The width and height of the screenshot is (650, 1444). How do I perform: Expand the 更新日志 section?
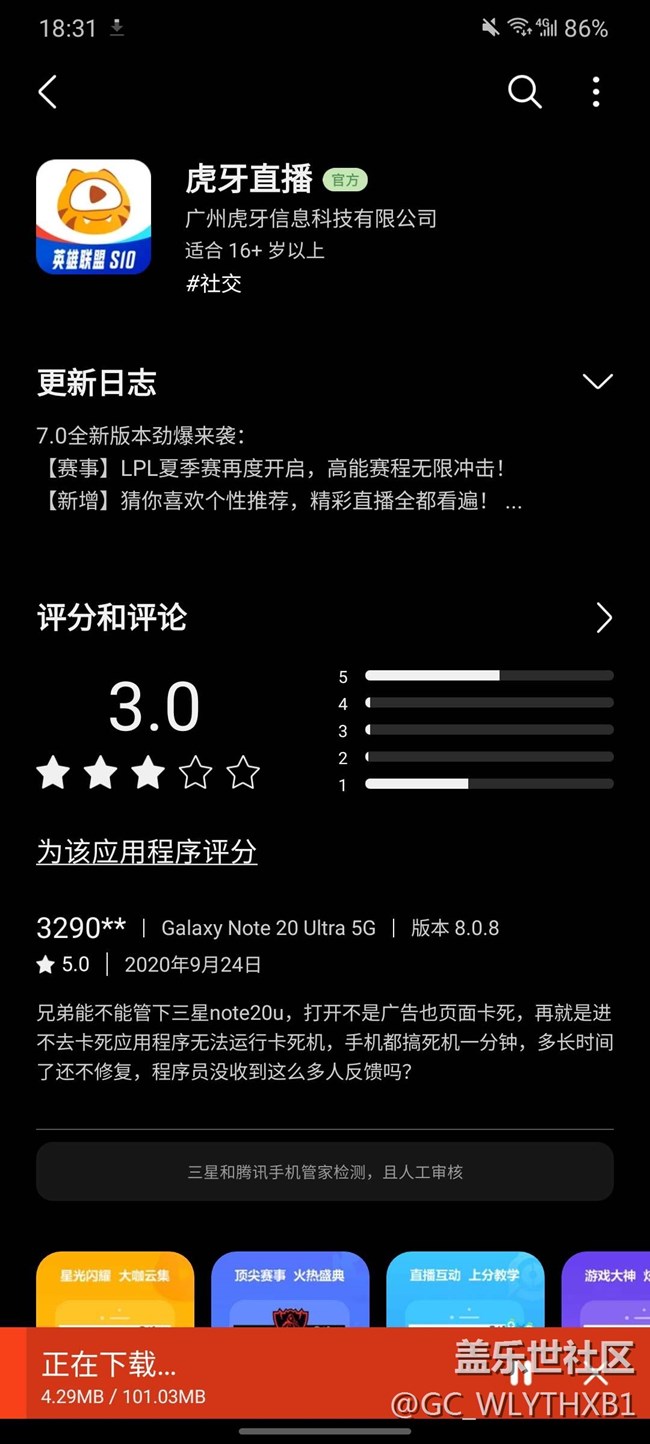click(597, 382)
